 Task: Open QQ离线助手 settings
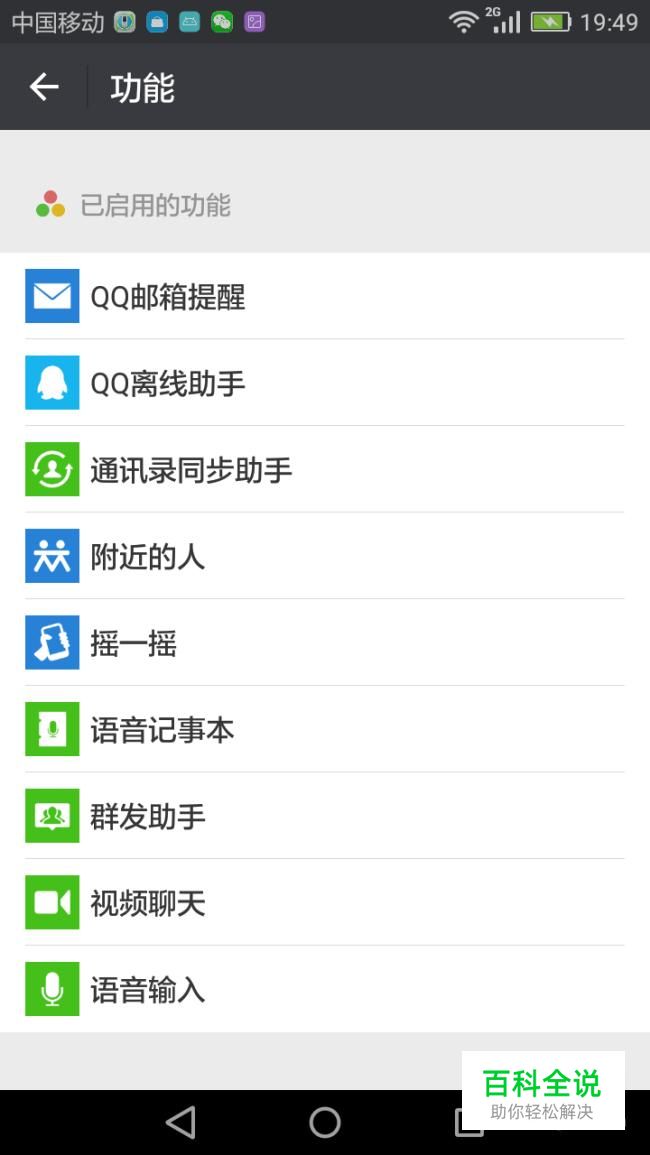167,383
